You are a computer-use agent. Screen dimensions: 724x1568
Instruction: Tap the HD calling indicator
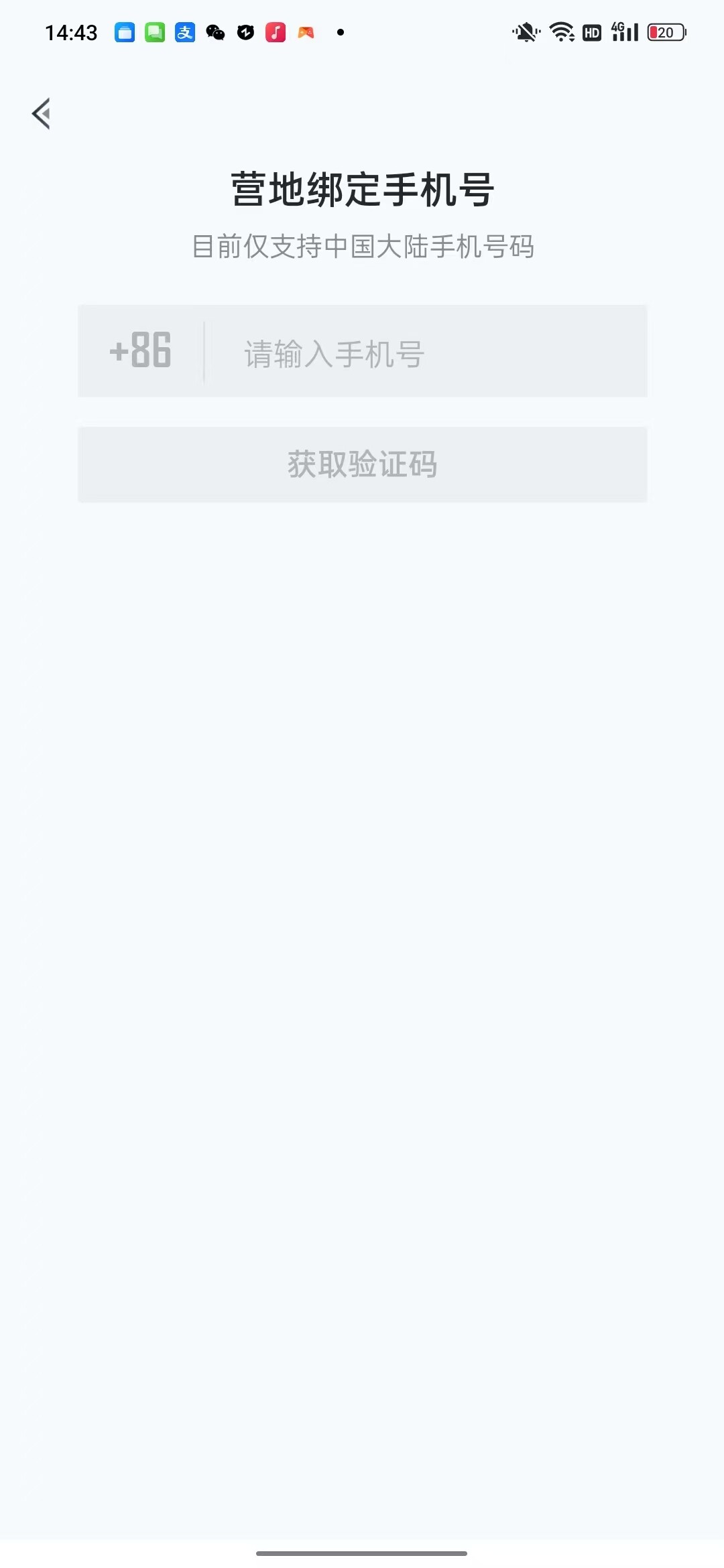pyautogui.click(x=591, y=32)
